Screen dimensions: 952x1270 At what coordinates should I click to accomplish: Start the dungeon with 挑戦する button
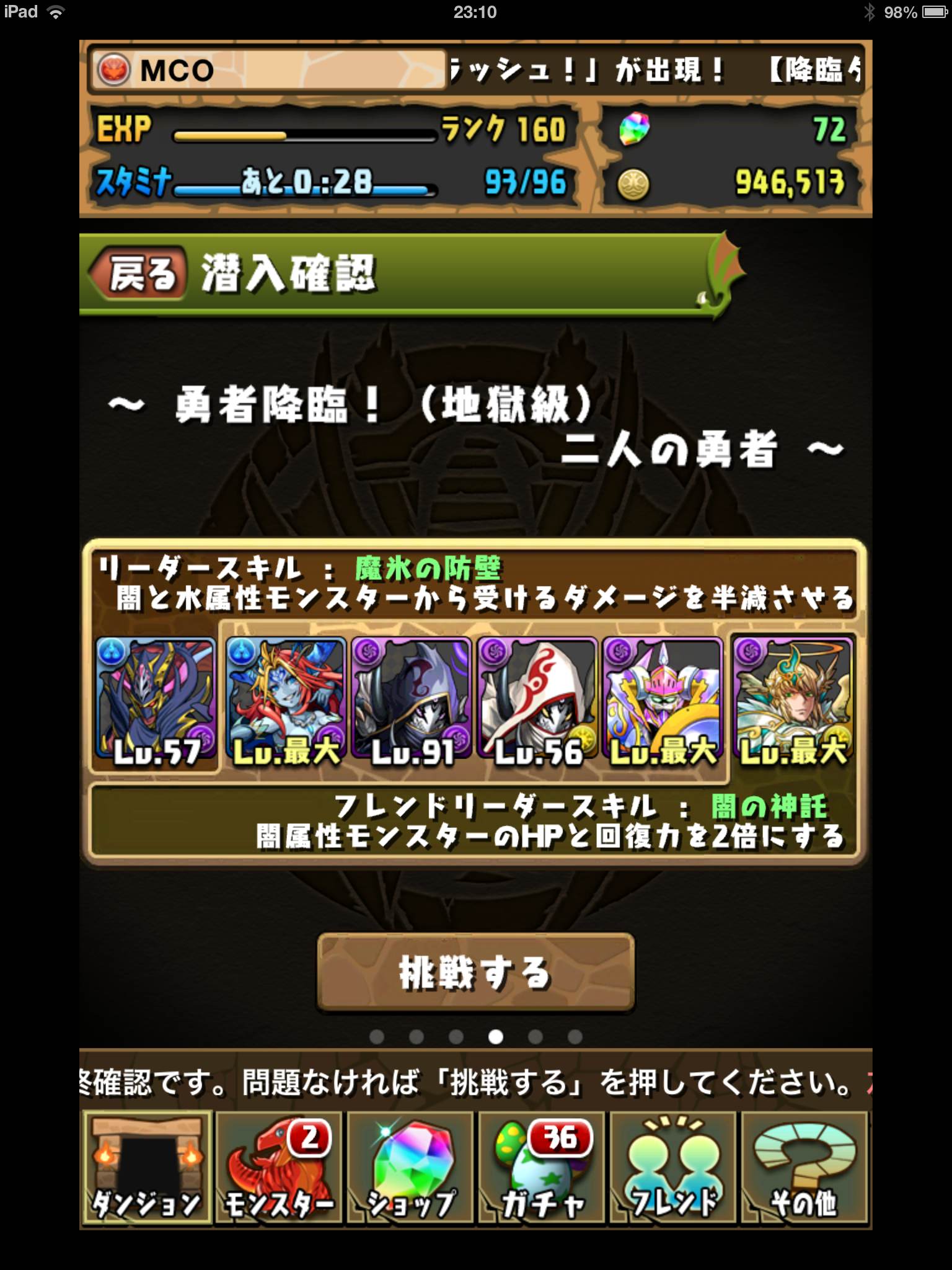(x=475, y=972)
